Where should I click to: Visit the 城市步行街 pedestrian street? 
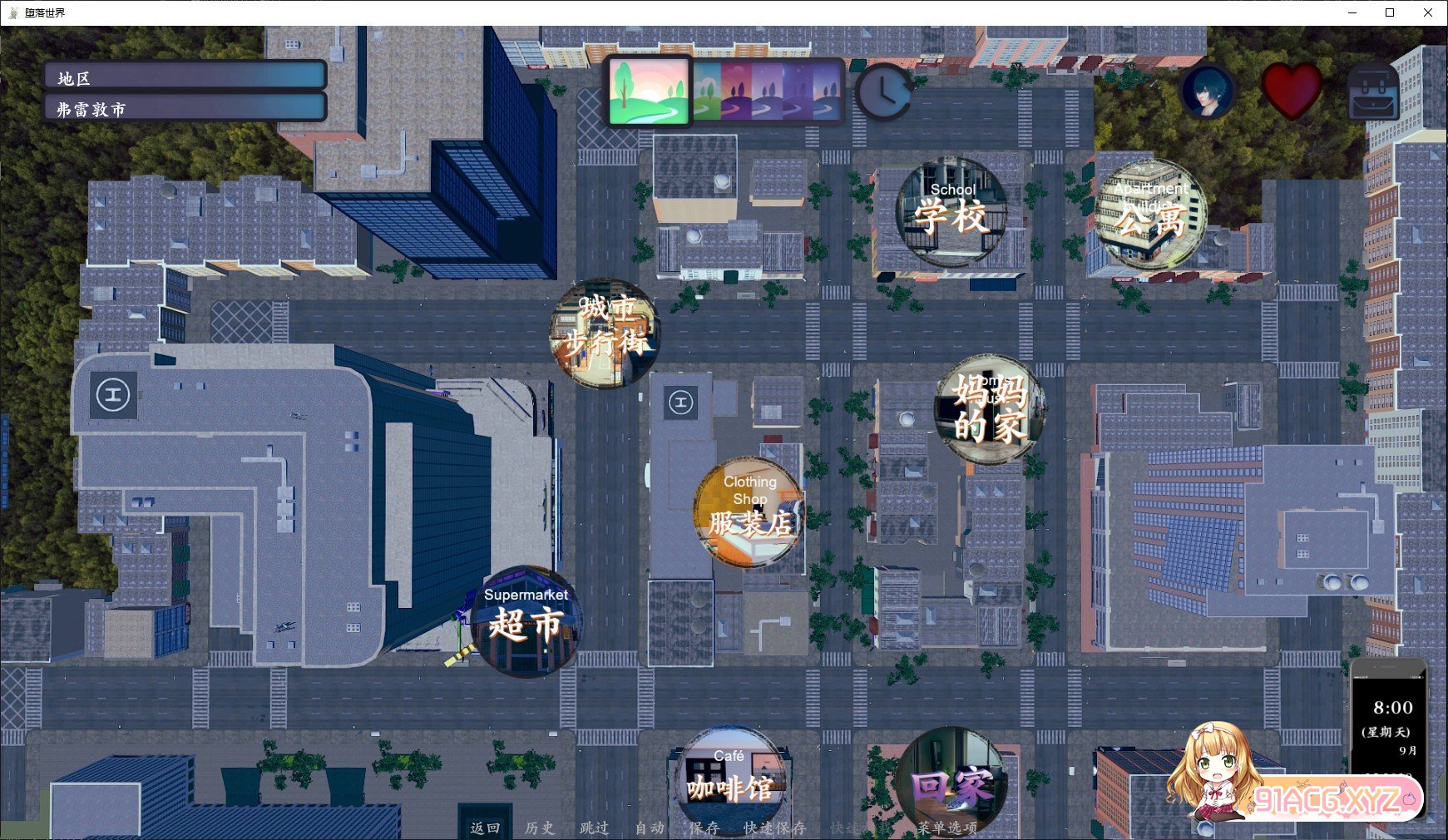click(605, 333)
